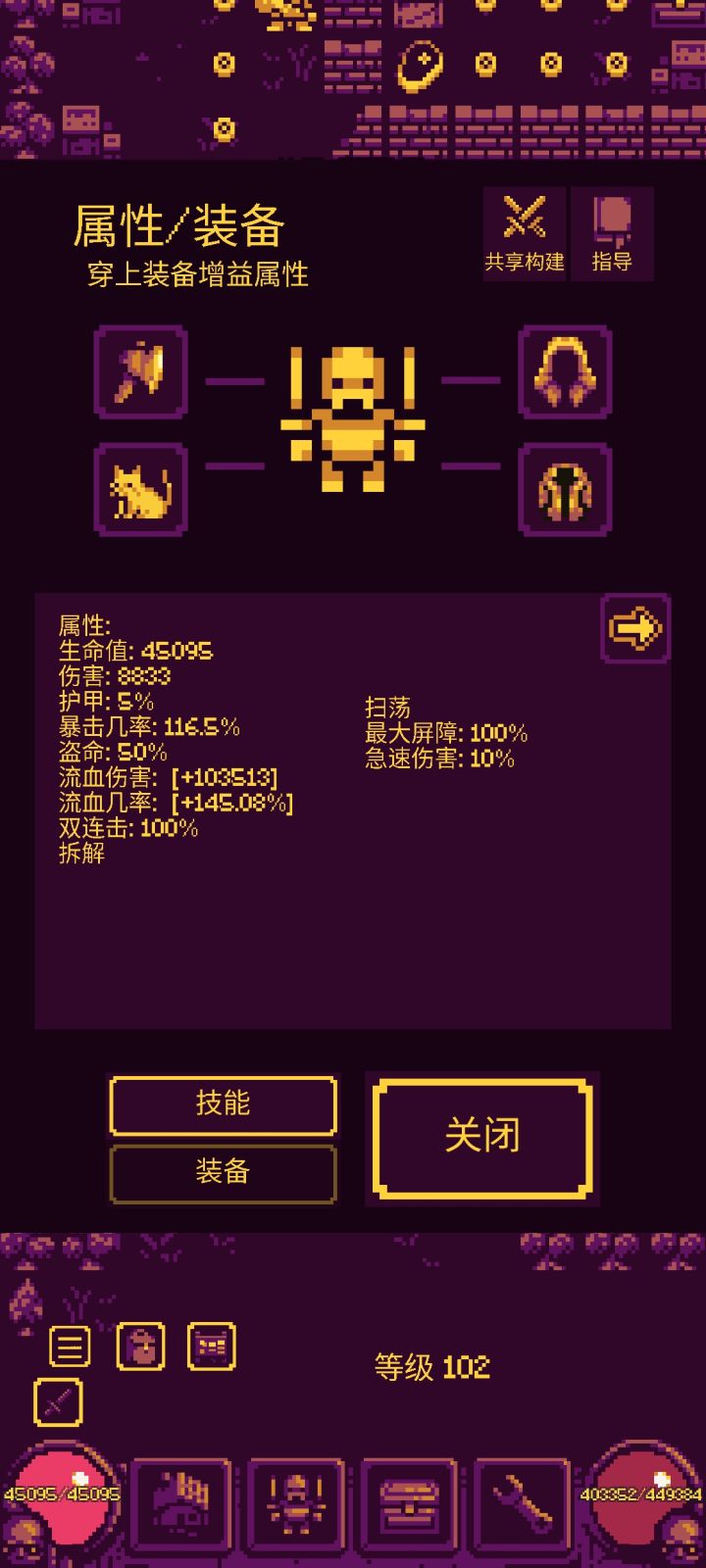This screenshot has height=1568, width=706.
Task: Select the axe weapon equipment slot
Action: (x=139, y=373)
